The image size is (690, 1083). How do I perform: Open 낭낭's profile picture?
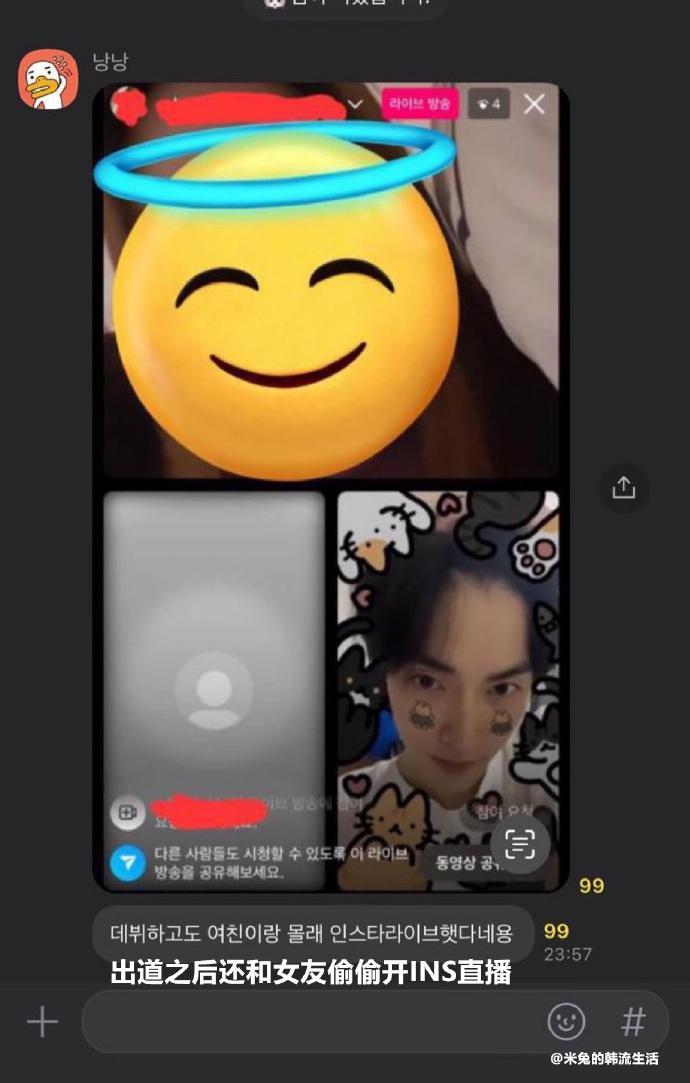click(48, 79)
